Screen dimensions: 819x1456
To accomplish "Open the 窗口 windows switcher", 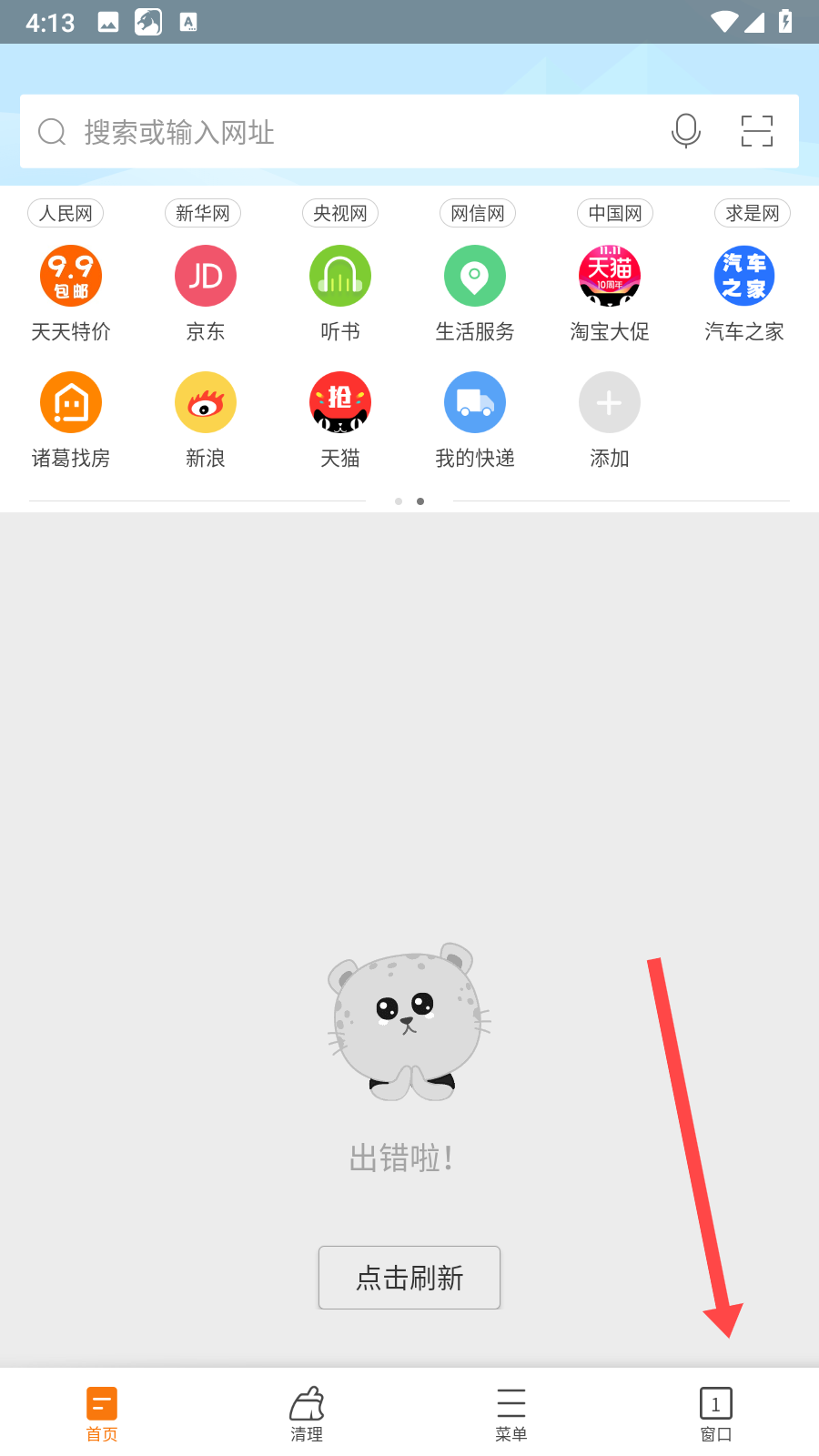I will tap(716, 1413).
